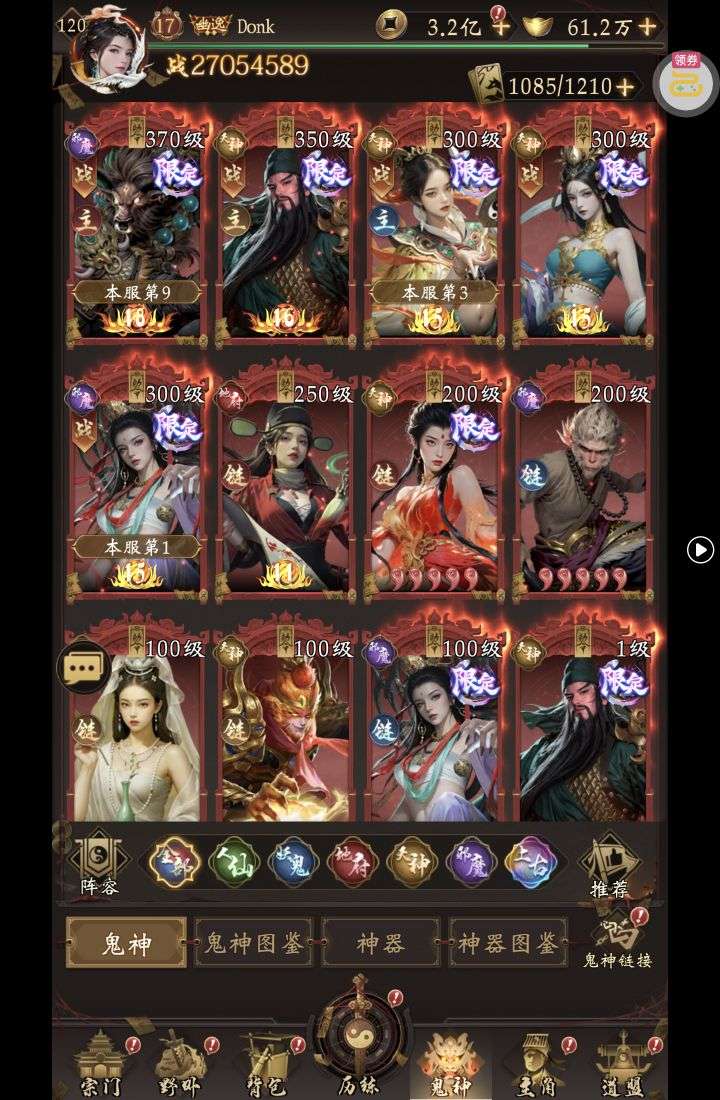Switch to the 神器 tab
Viewport: 720px width, 1100px height.
[380, 943]
